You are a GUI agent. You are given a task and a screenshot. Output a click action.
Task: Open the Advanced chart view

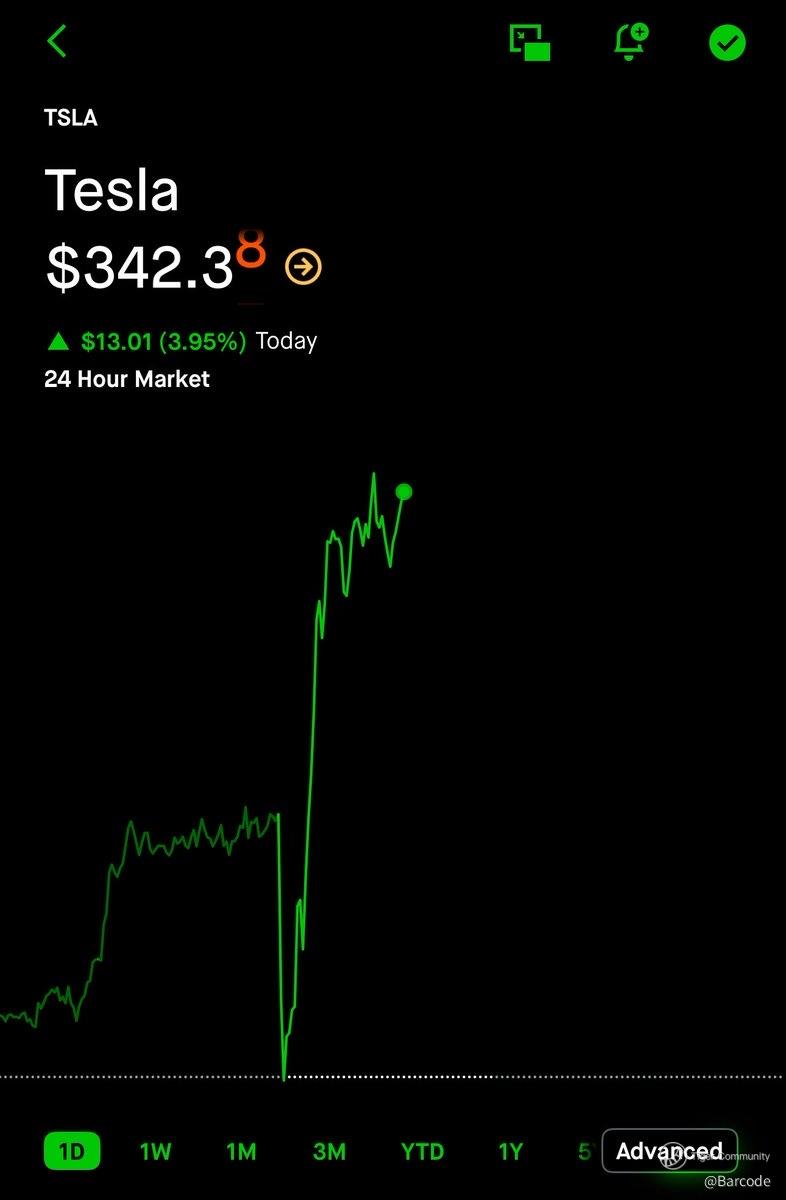(x=669, y=1151)
